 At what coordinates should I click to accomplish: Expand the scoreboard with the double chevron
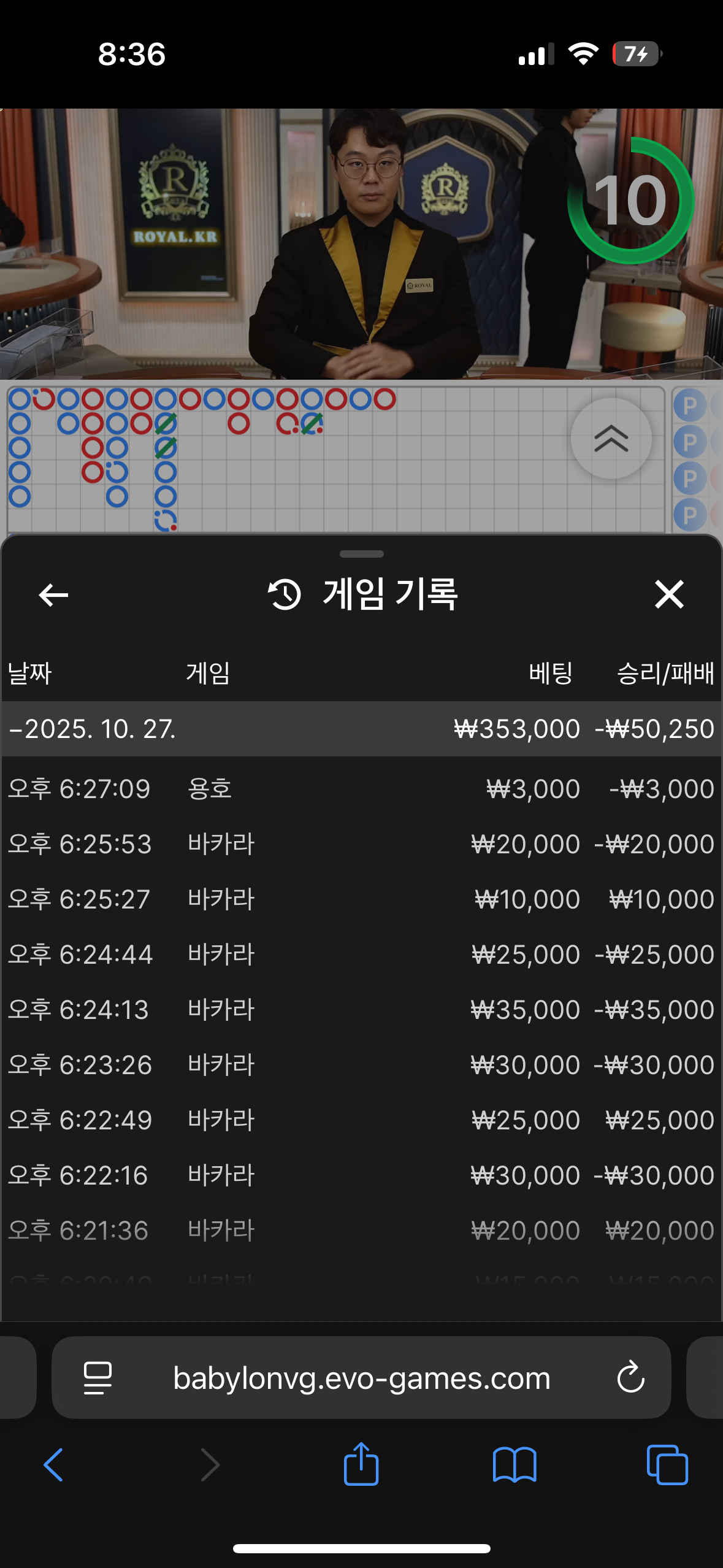[x=611, y=438]
